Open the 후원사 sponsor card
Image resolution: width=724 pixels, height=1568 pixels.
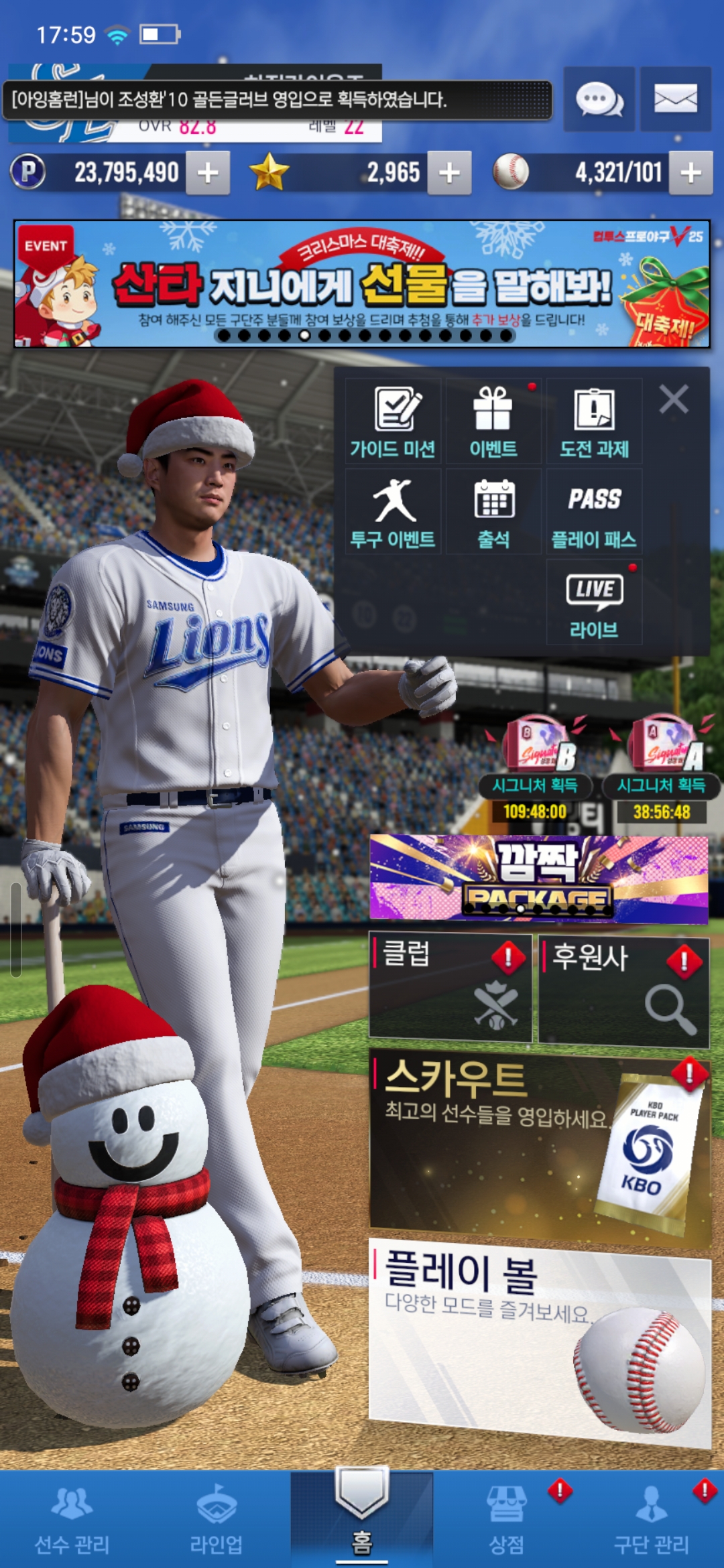[x=623, y=992]
